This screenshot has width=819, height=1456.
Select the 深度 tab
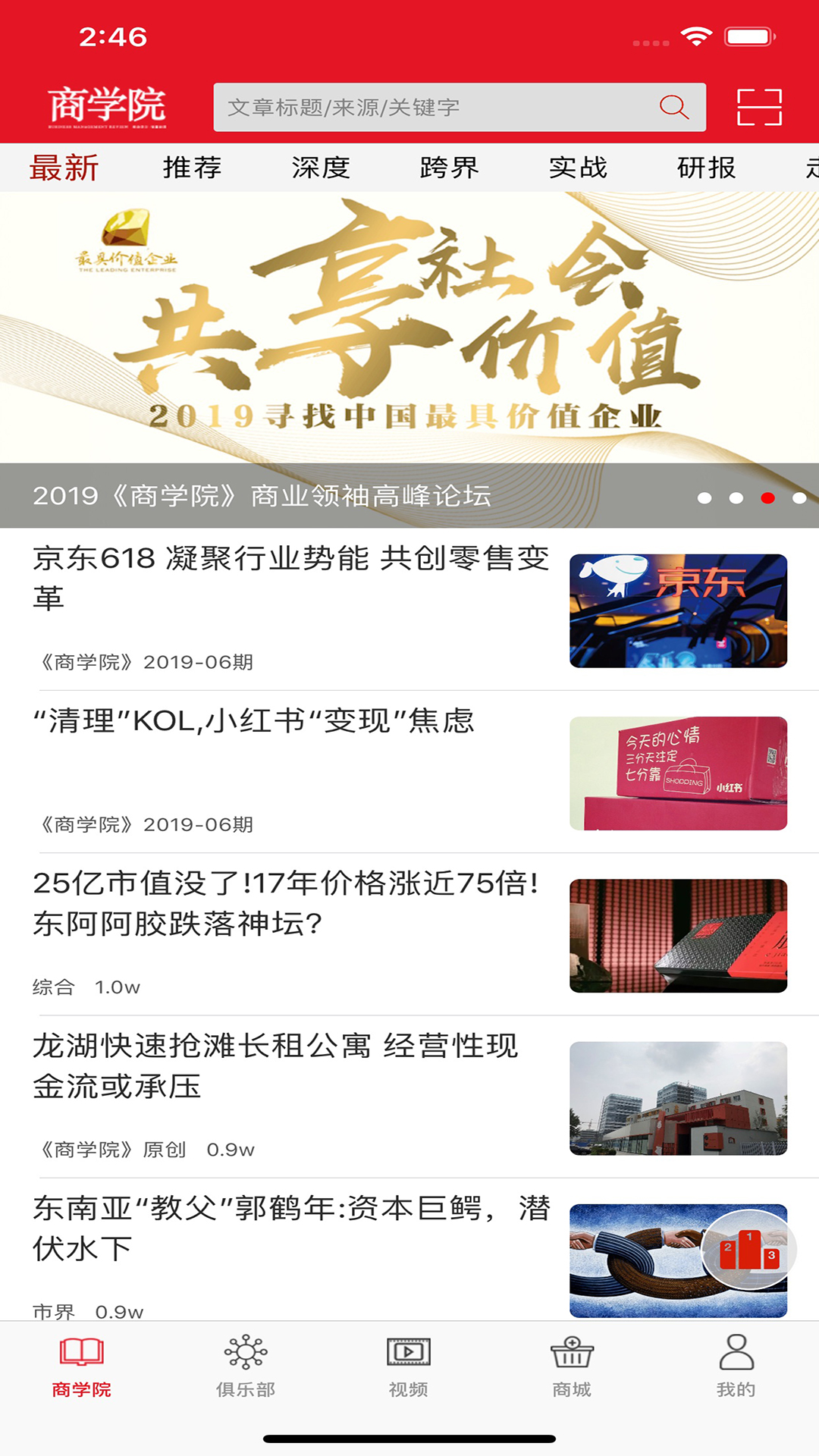(x=321, y=168)
